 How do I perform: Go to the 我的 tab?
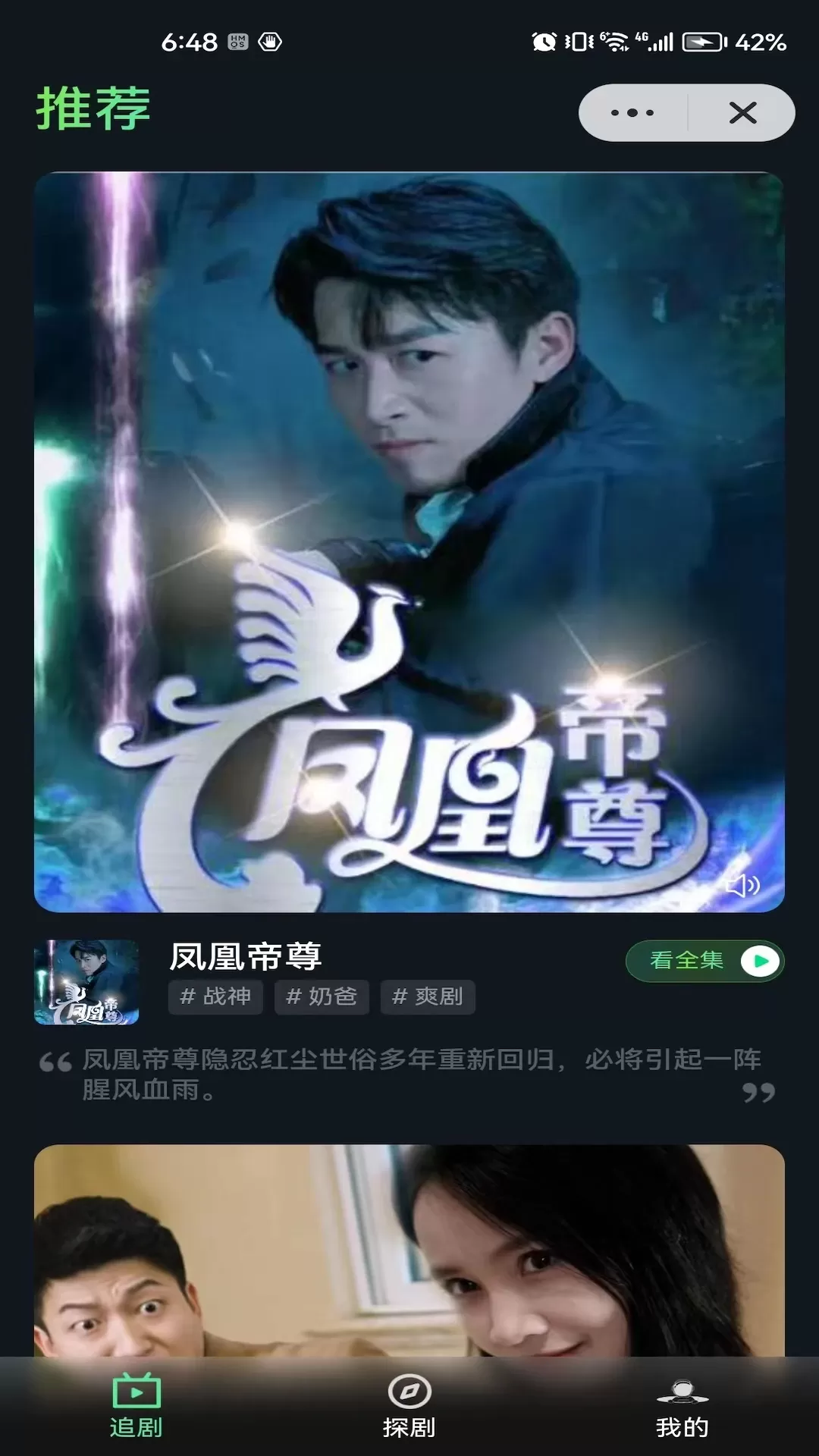tap(682, 1407)
